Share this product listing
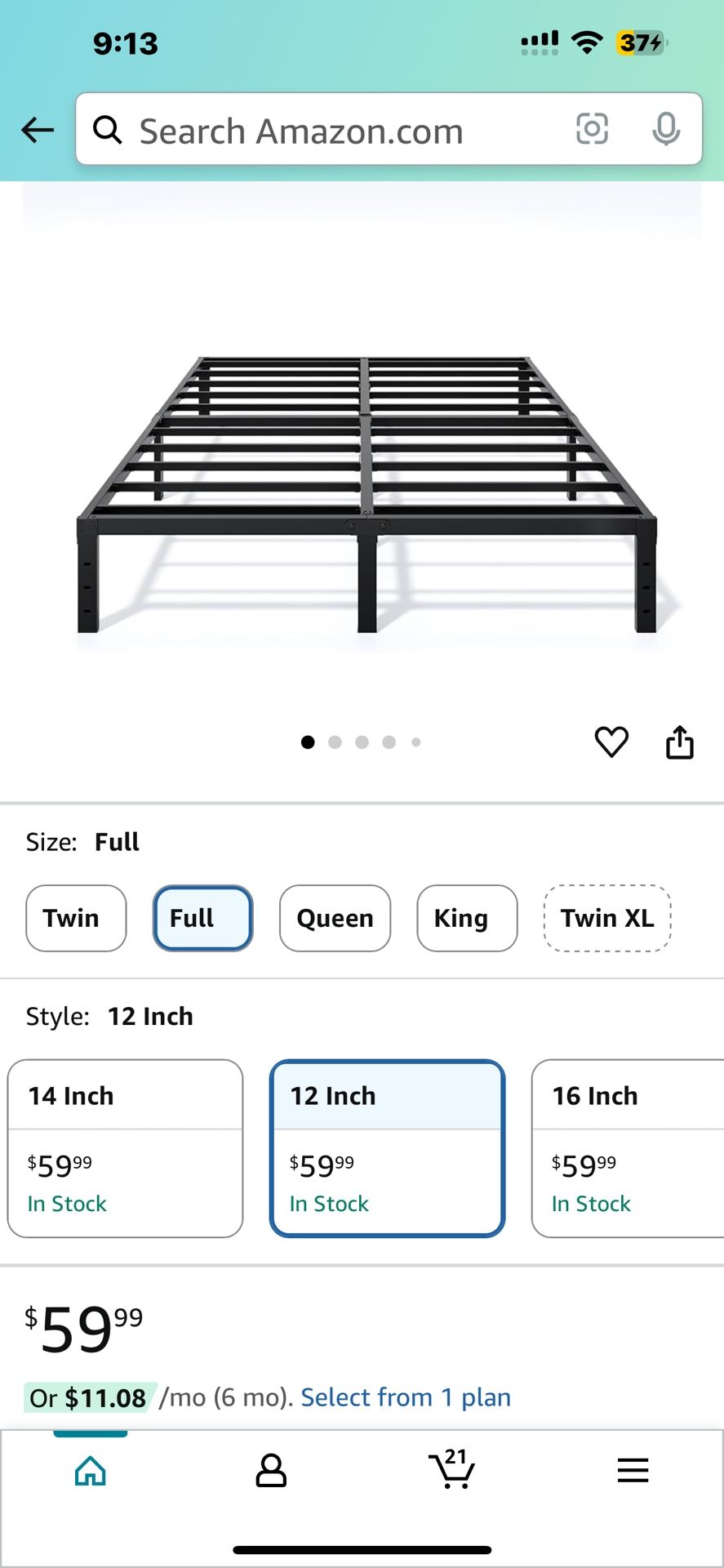724x1568 pixels. point(680,742)
